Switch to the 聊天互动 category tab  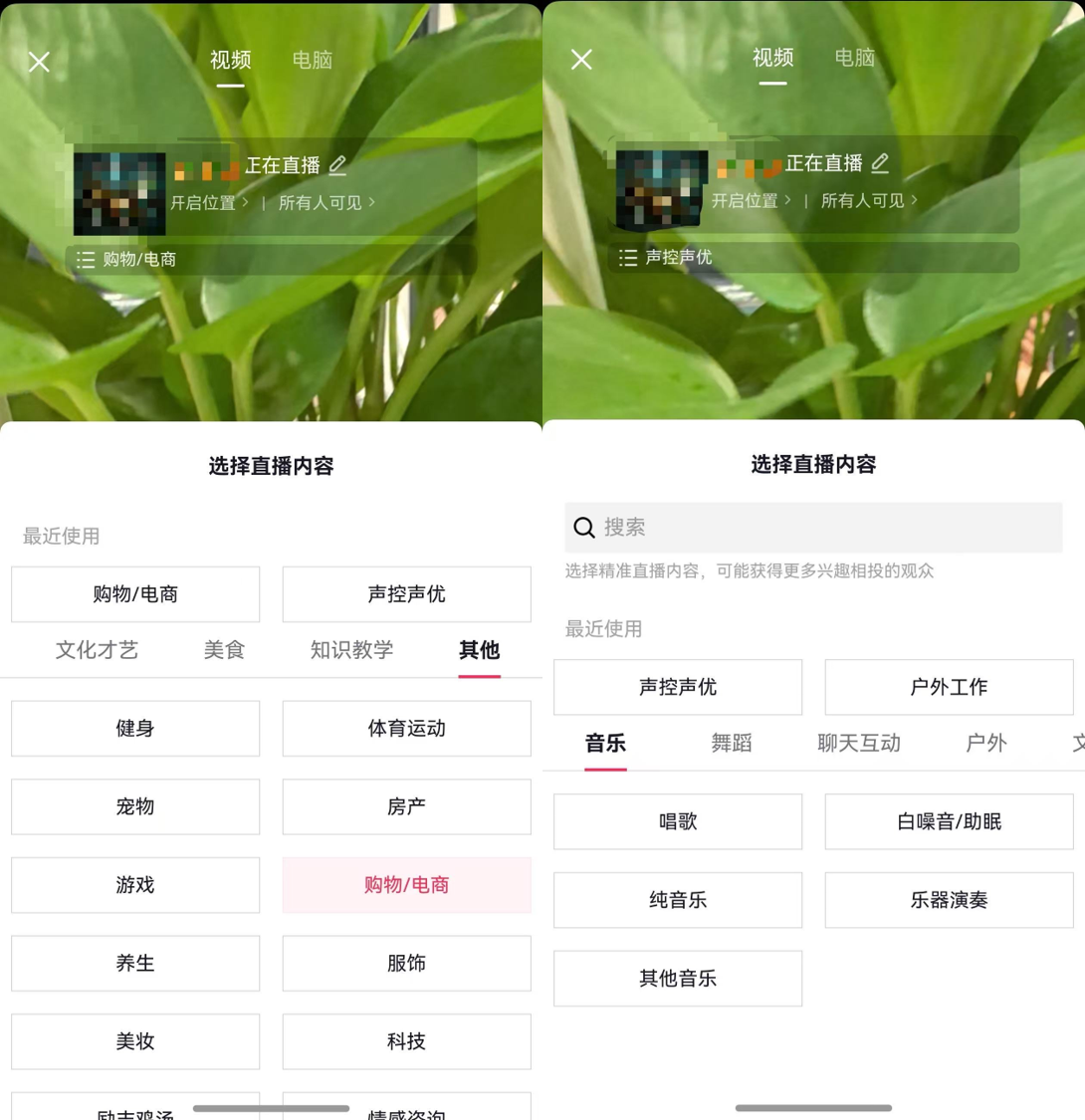pos(858,744)
